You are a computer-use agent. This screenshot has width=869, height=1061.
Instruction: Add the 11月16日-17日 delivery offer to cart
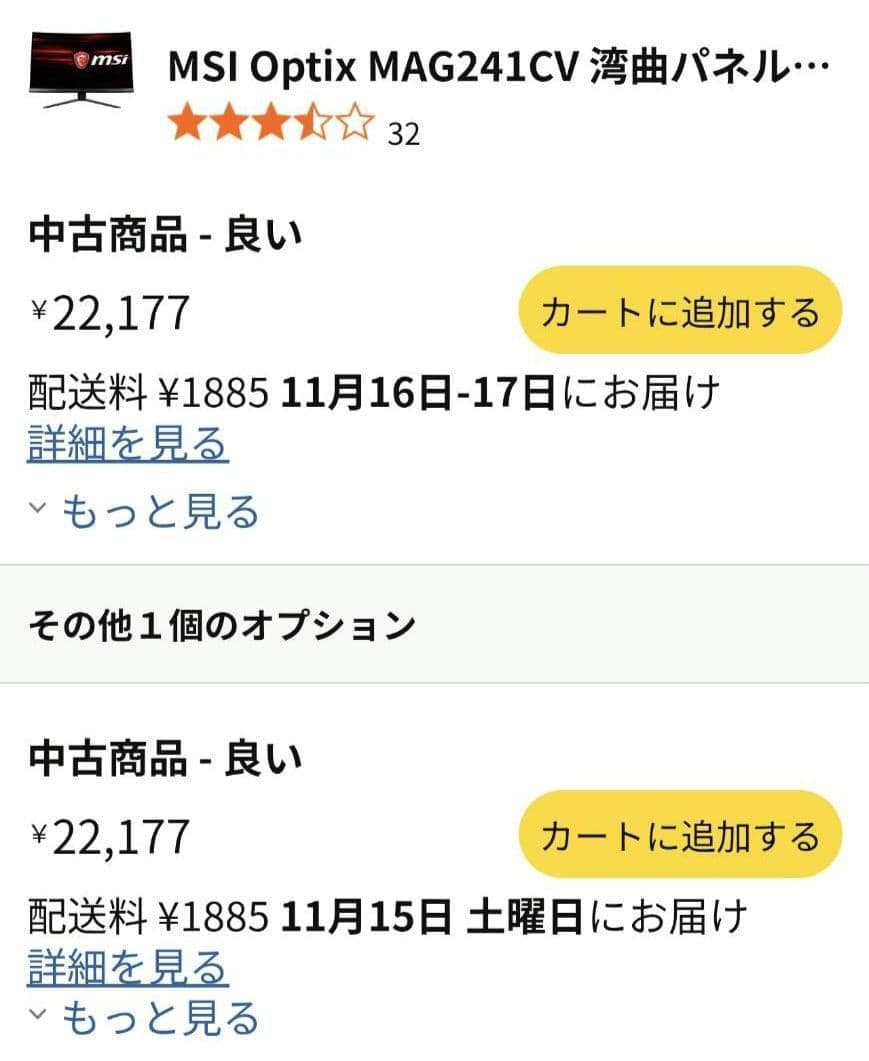680,311
